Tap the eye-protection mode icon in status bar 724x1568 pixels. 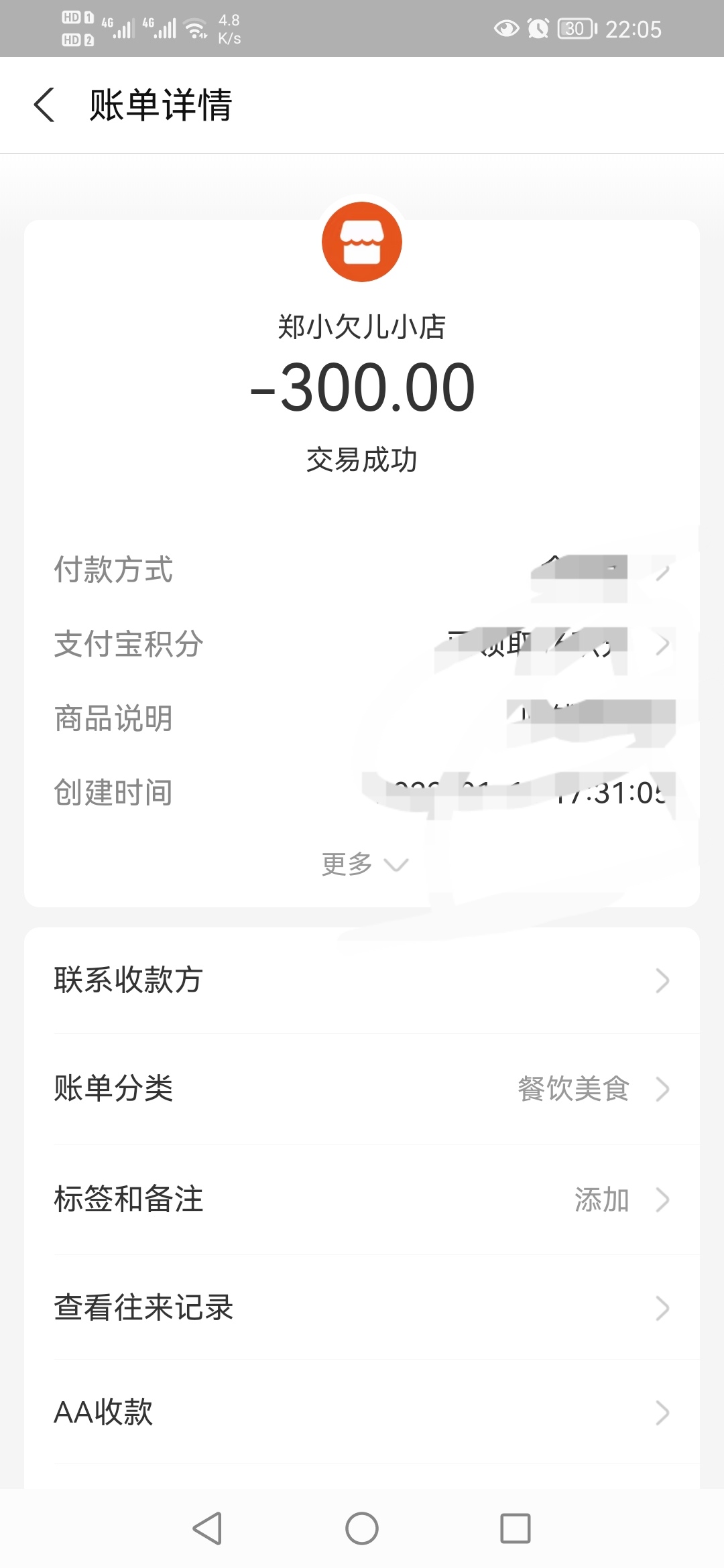[505, 28]
